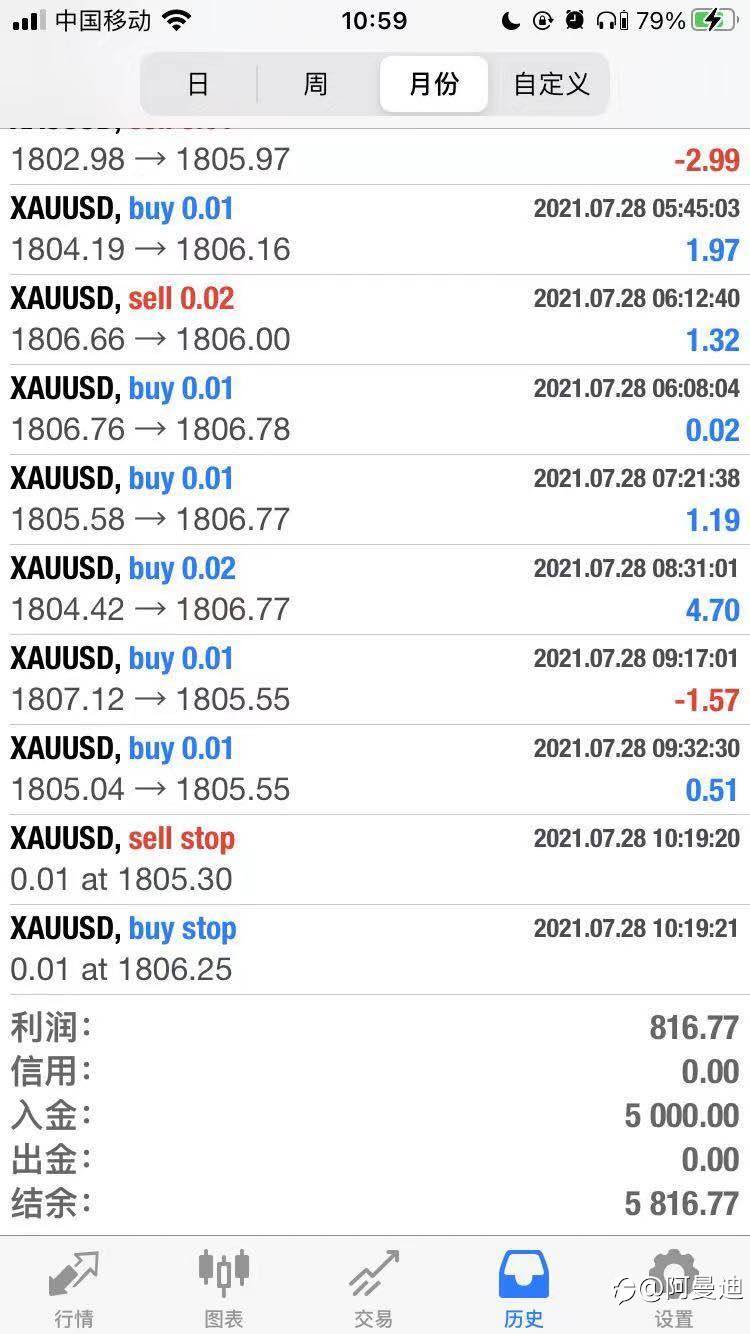Select the 月份 (month) filter
Image resolution: width=750 pixels, height=1334 pixels.
(433, 84)
